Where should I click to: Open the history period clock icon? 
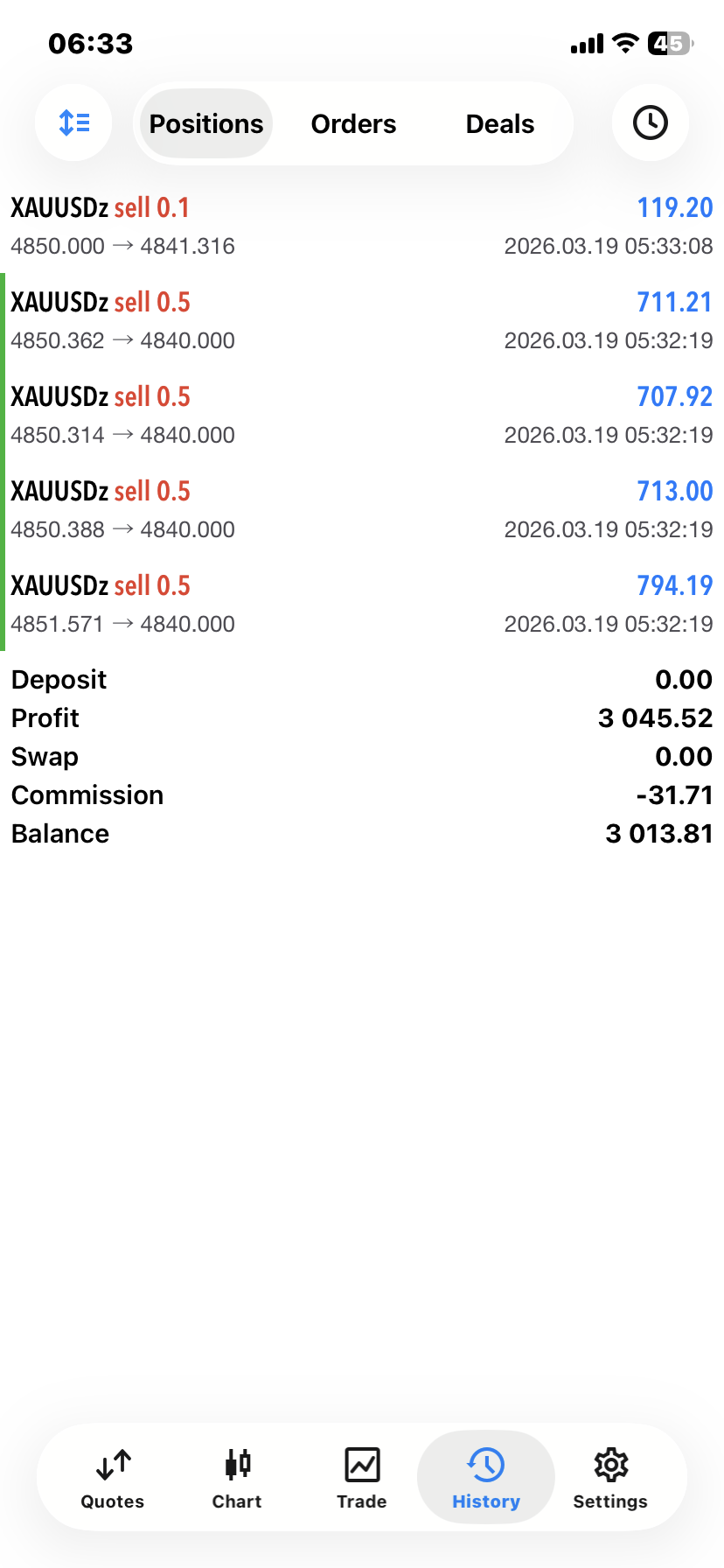650,123
